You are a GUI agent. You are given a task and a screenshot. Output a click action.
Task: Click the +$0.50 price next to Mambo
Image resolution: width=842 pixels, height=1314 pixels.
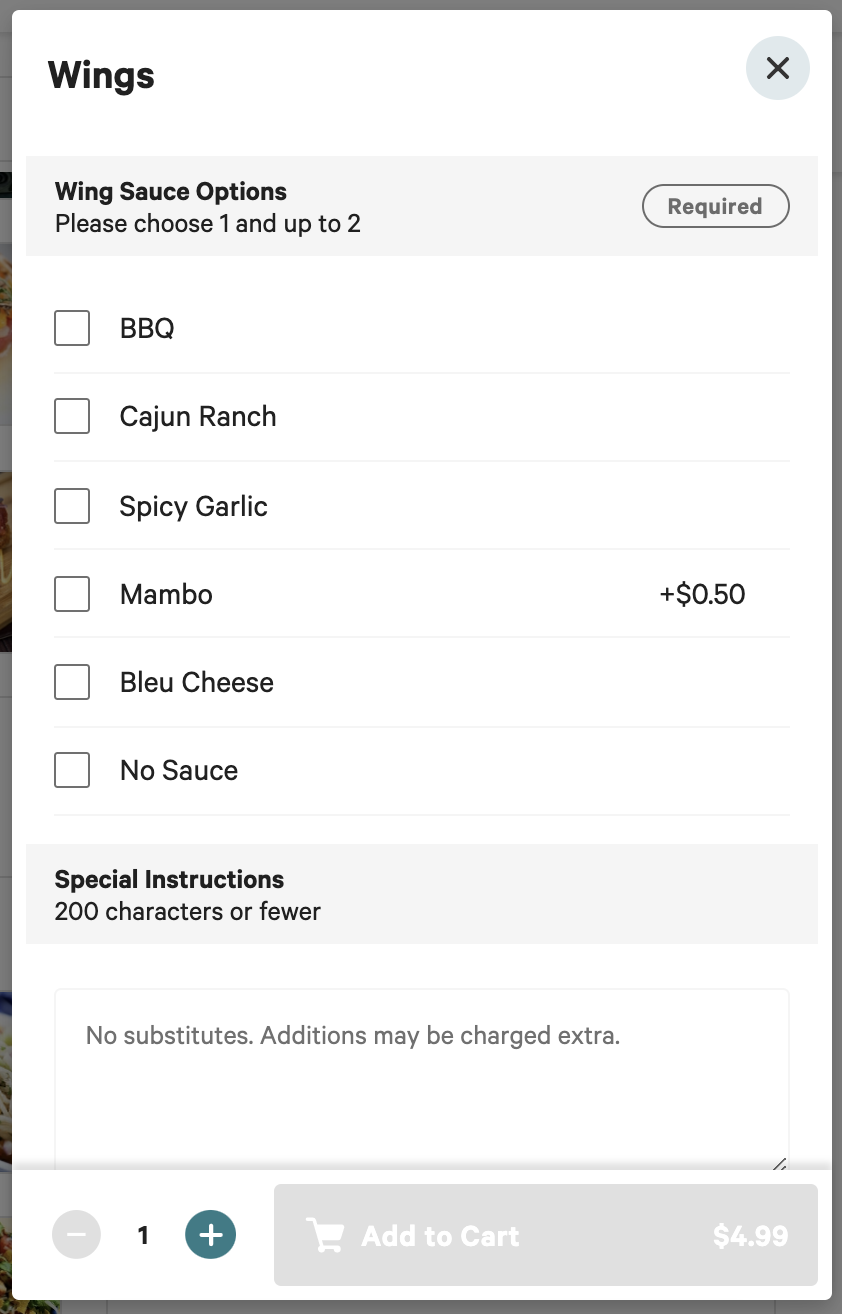coord(702,593)
